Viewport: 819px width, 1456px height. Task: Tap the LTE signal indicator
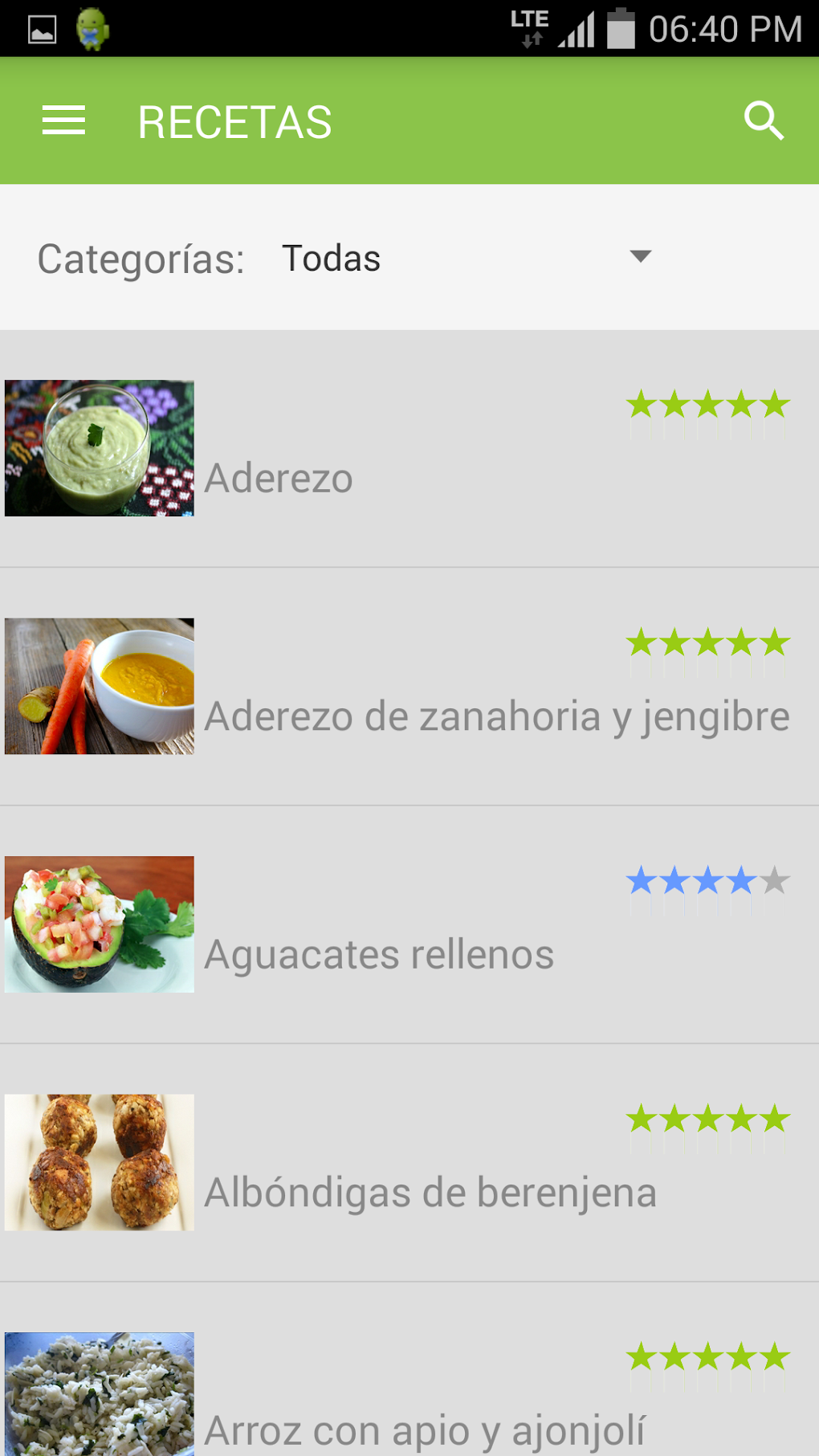point(529,27)
